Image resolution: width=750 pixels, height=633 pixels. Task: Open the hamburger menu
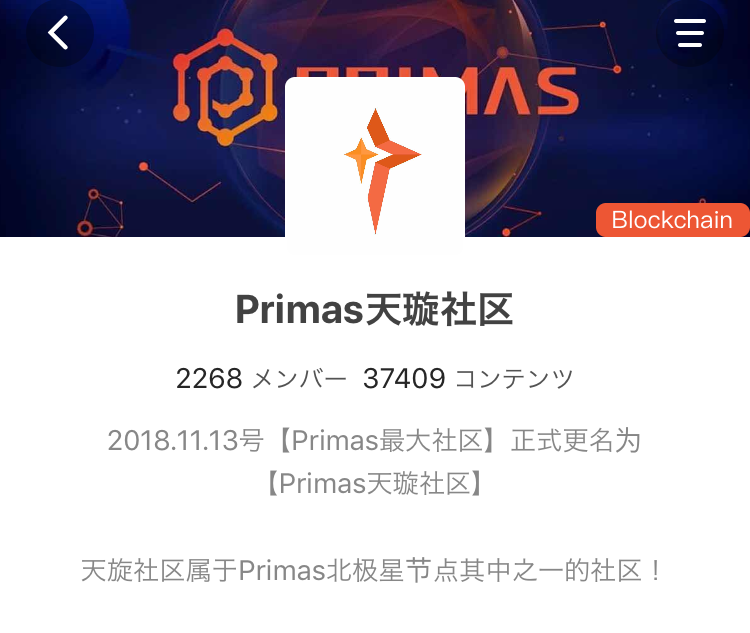(x=690, y=33)
